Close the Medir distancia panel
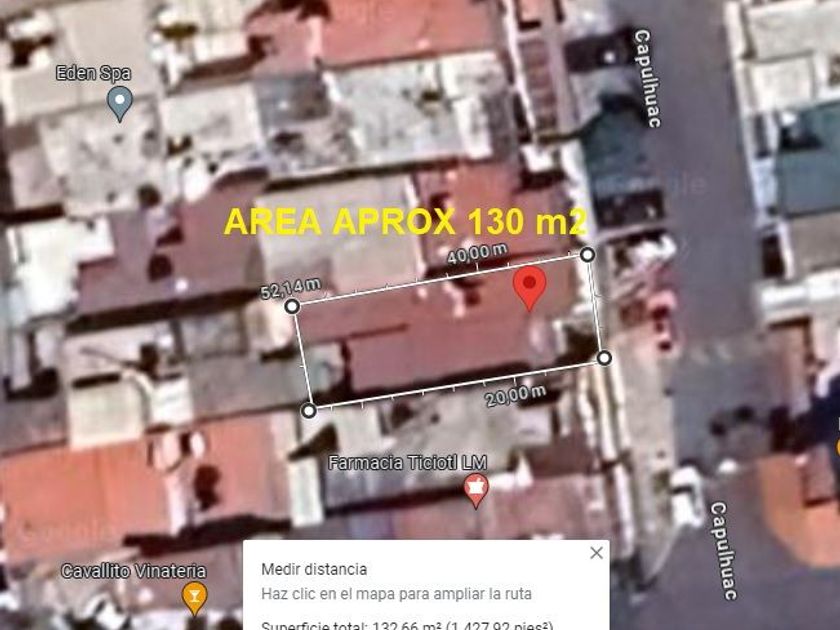The height and width of the screenshot is (630, 840). pos(596,553)
